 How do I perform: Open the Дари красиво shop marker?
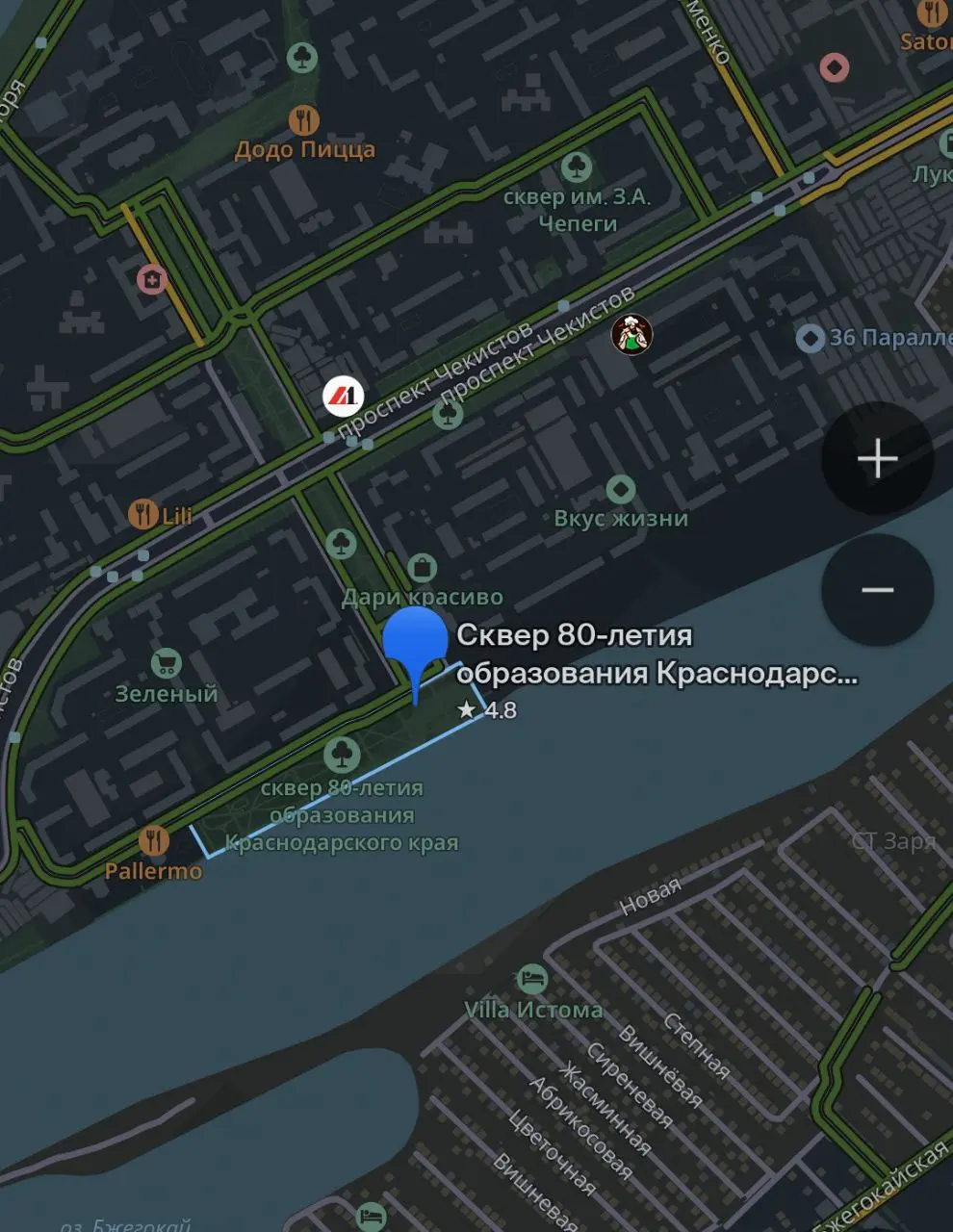click(x=422, y=568)
